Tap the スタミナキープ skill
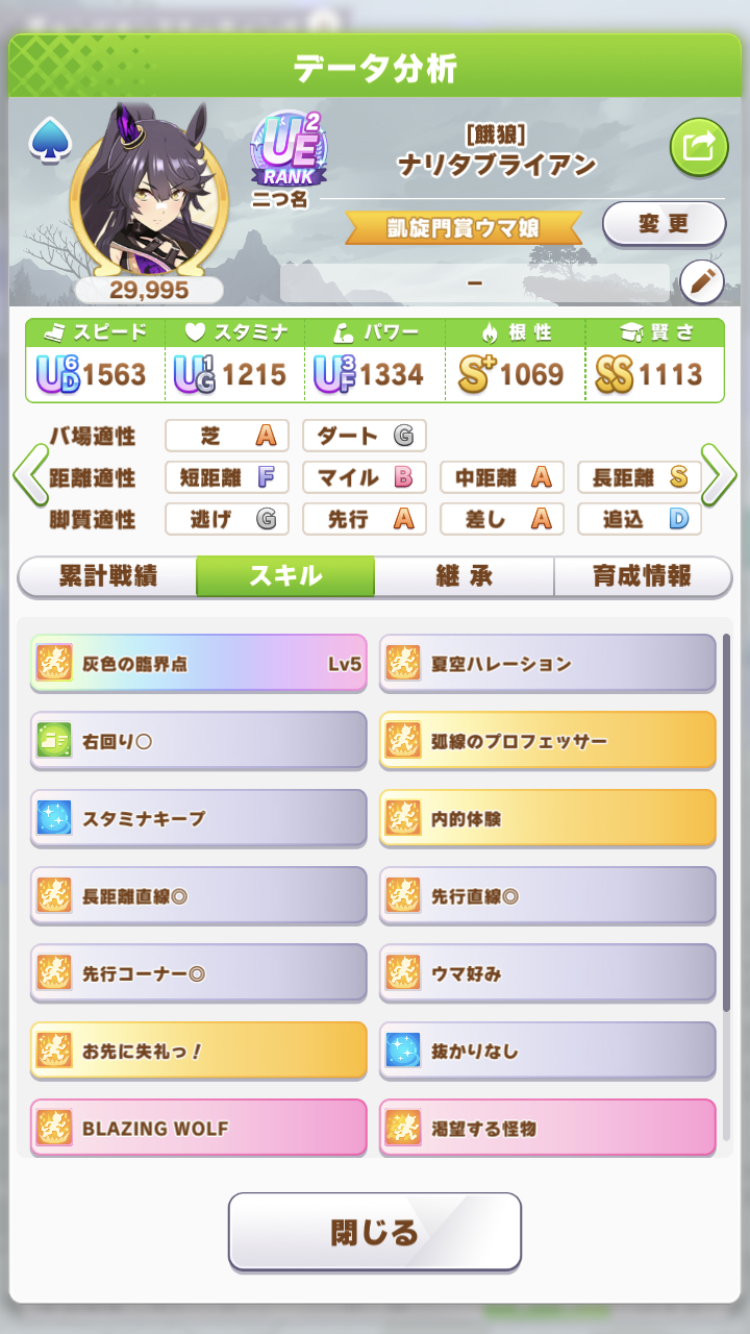 198,818
